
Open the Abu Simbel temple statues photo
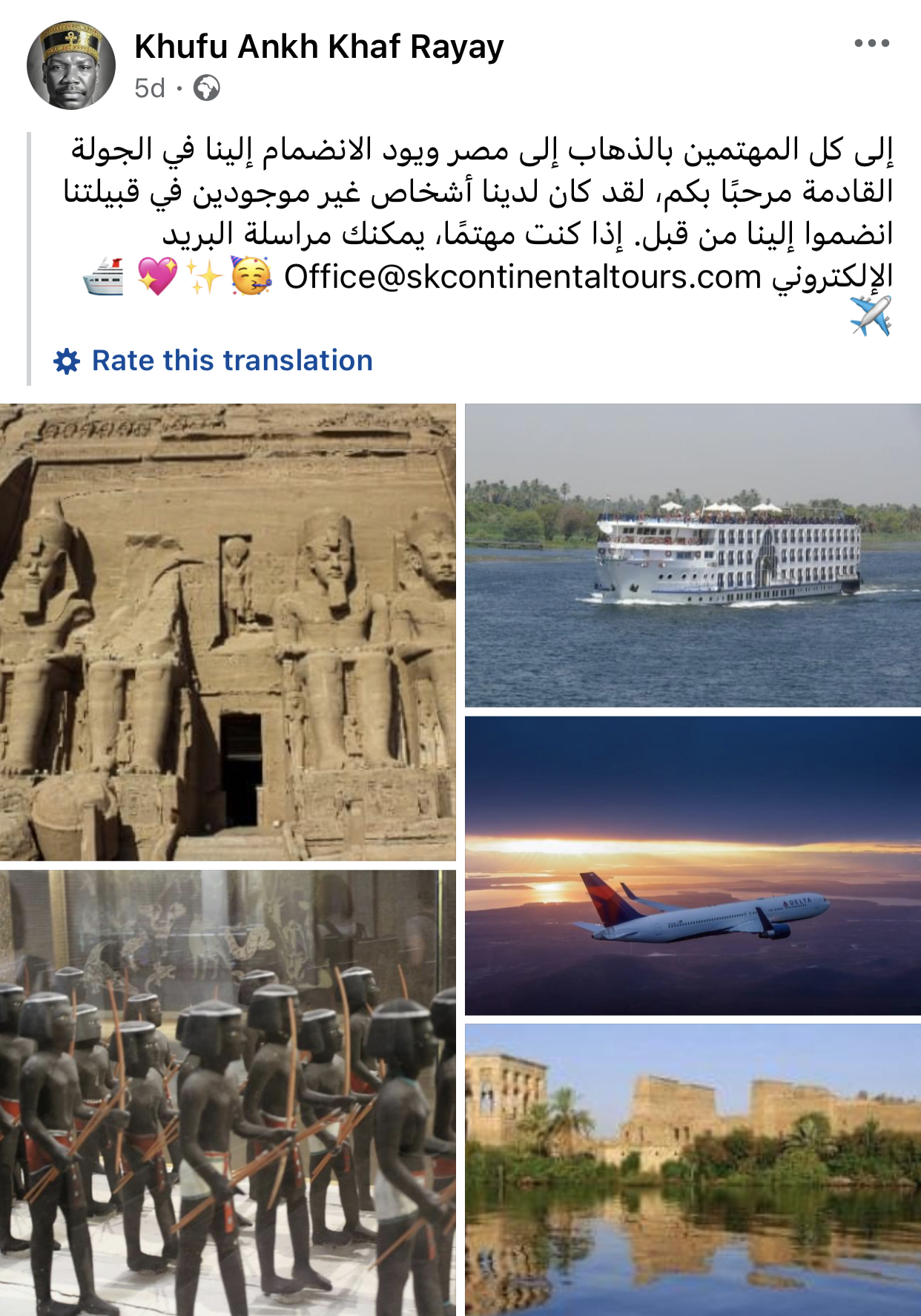(228, 632)
